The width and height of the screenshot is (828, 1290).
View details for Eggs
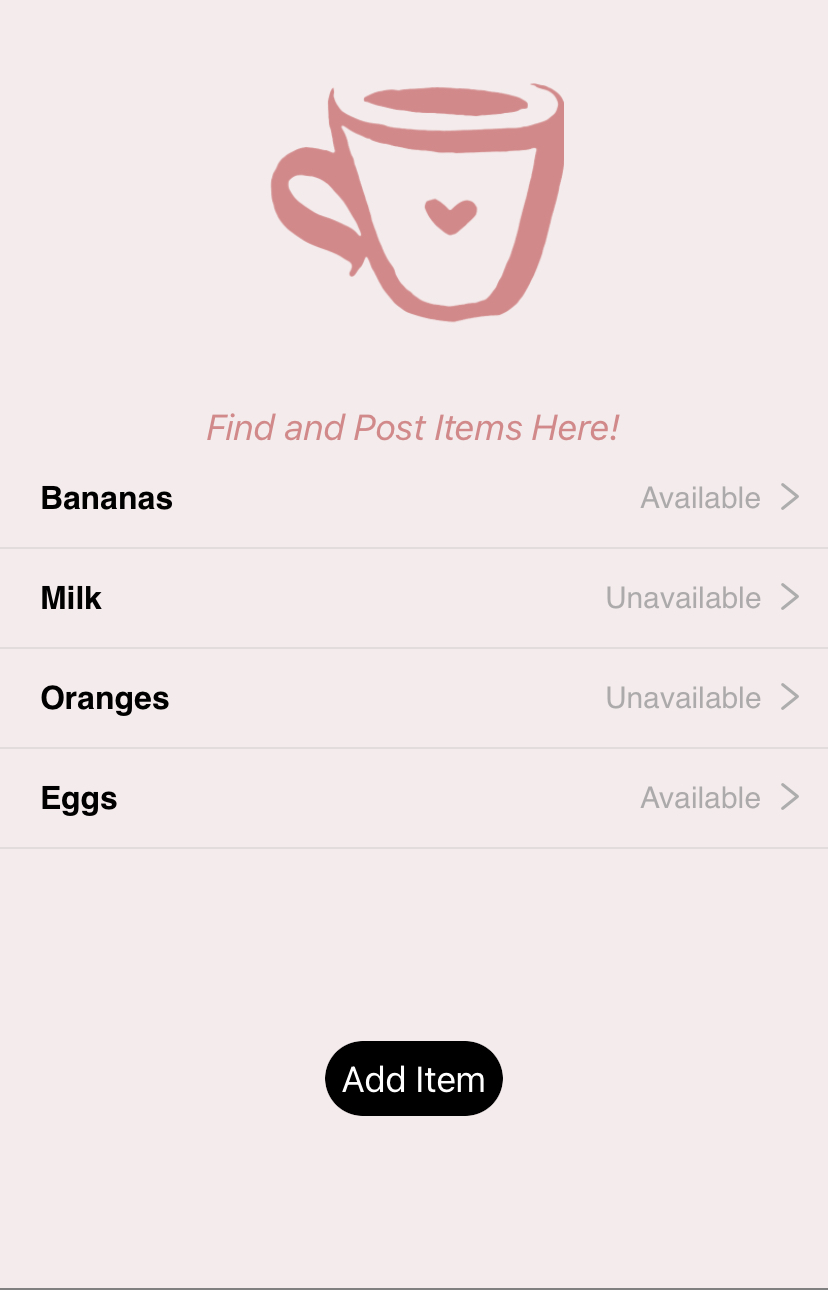(414, 798)
